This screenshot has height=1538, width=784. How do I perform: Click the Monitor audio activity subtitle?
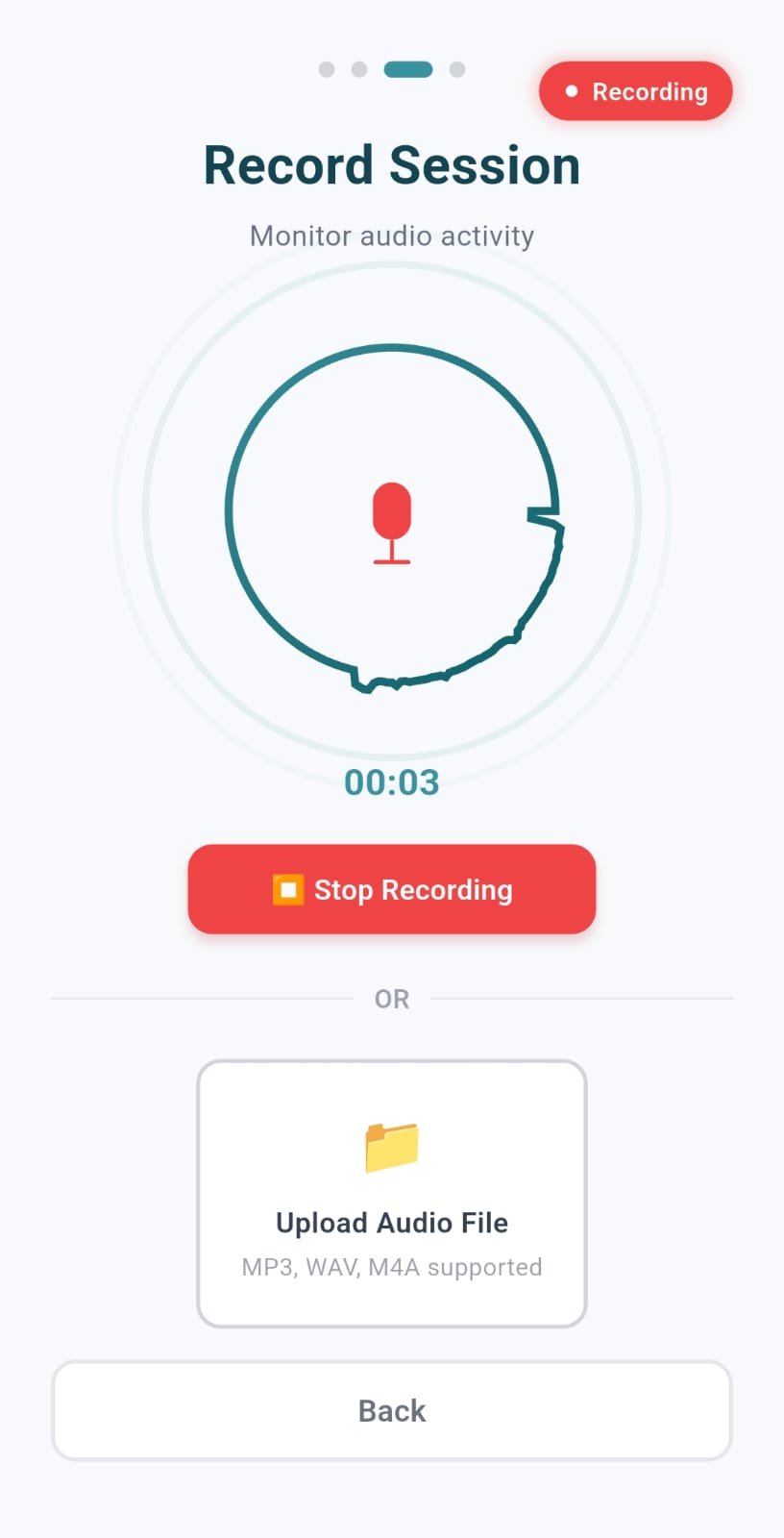pyautogui.click(x=391, y=236)
